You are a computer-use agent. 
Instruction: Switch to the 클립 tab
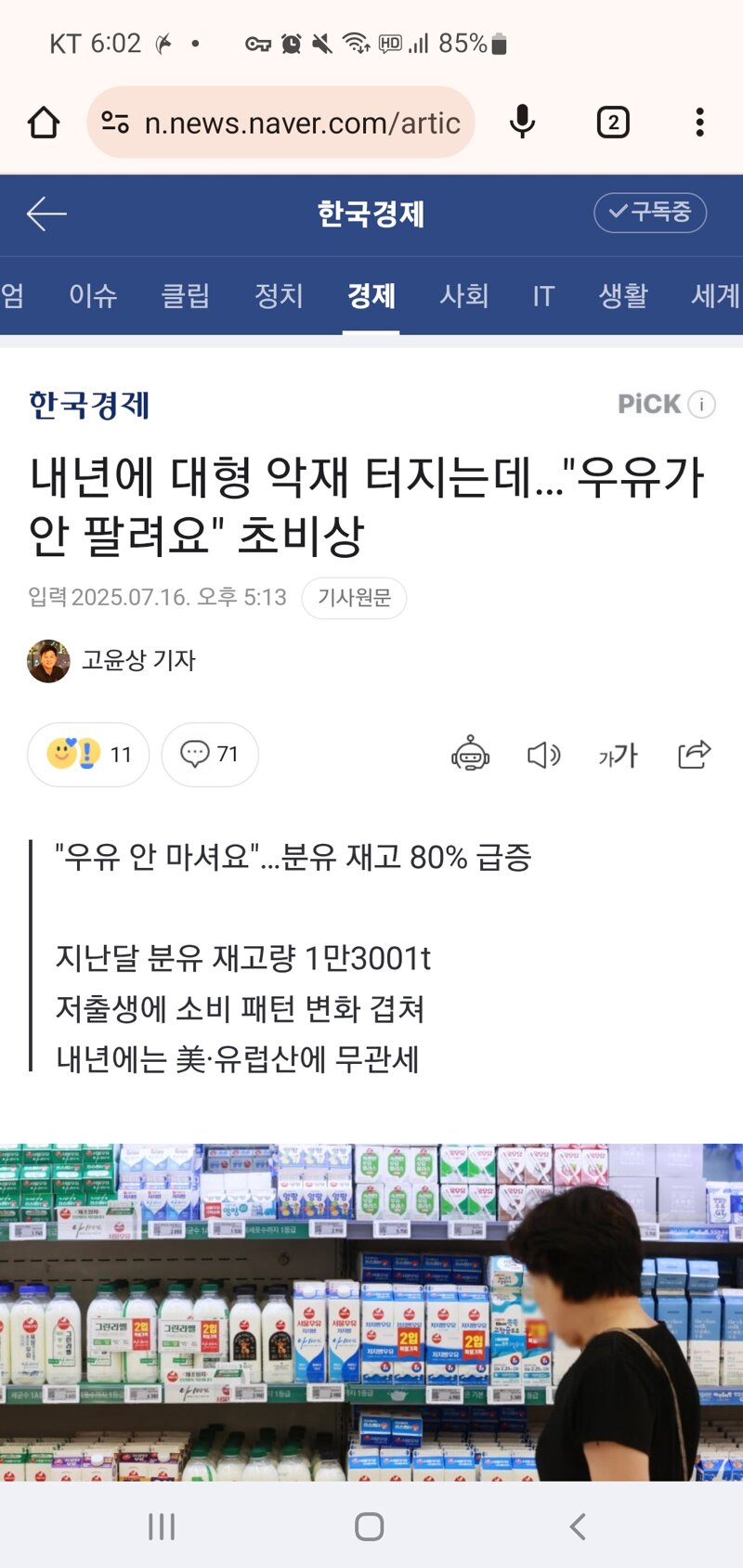tap(186, 295)
